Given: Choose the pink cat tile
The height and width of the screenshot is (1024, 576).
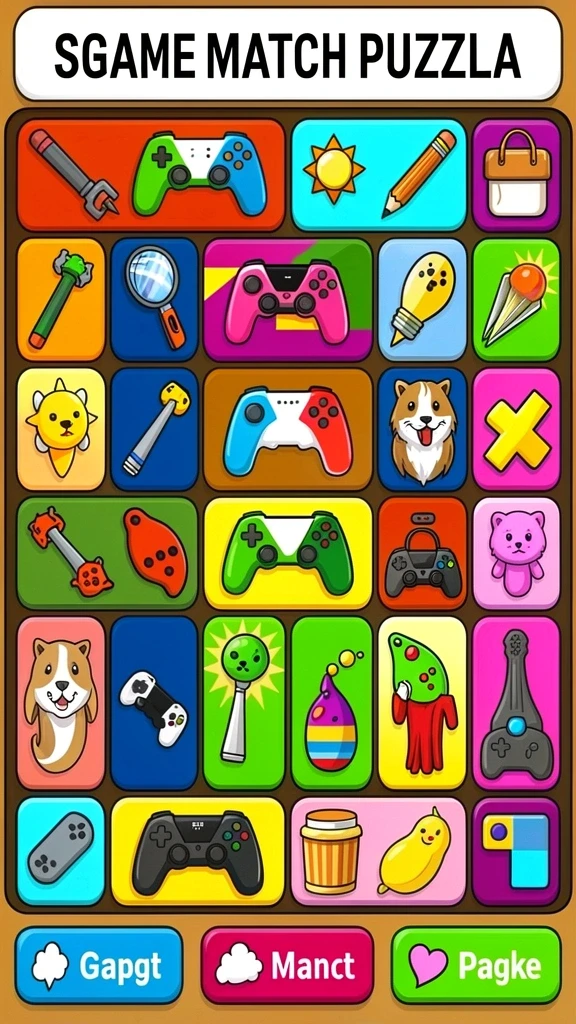Looking at the screenshot, I should [516, 553].
